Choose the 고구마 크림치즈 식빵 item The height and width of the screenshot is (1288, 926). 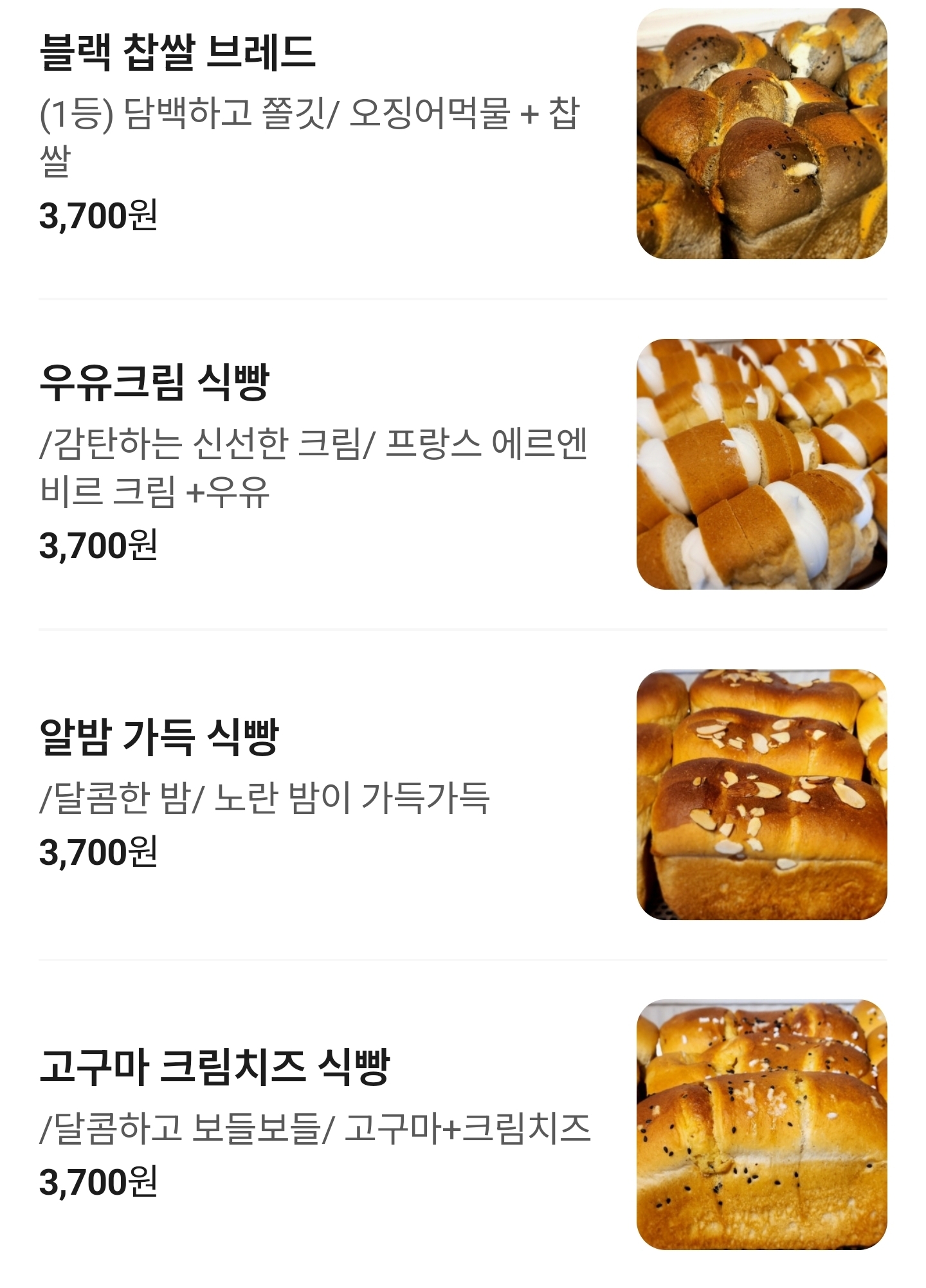[x=214, y=1067]
